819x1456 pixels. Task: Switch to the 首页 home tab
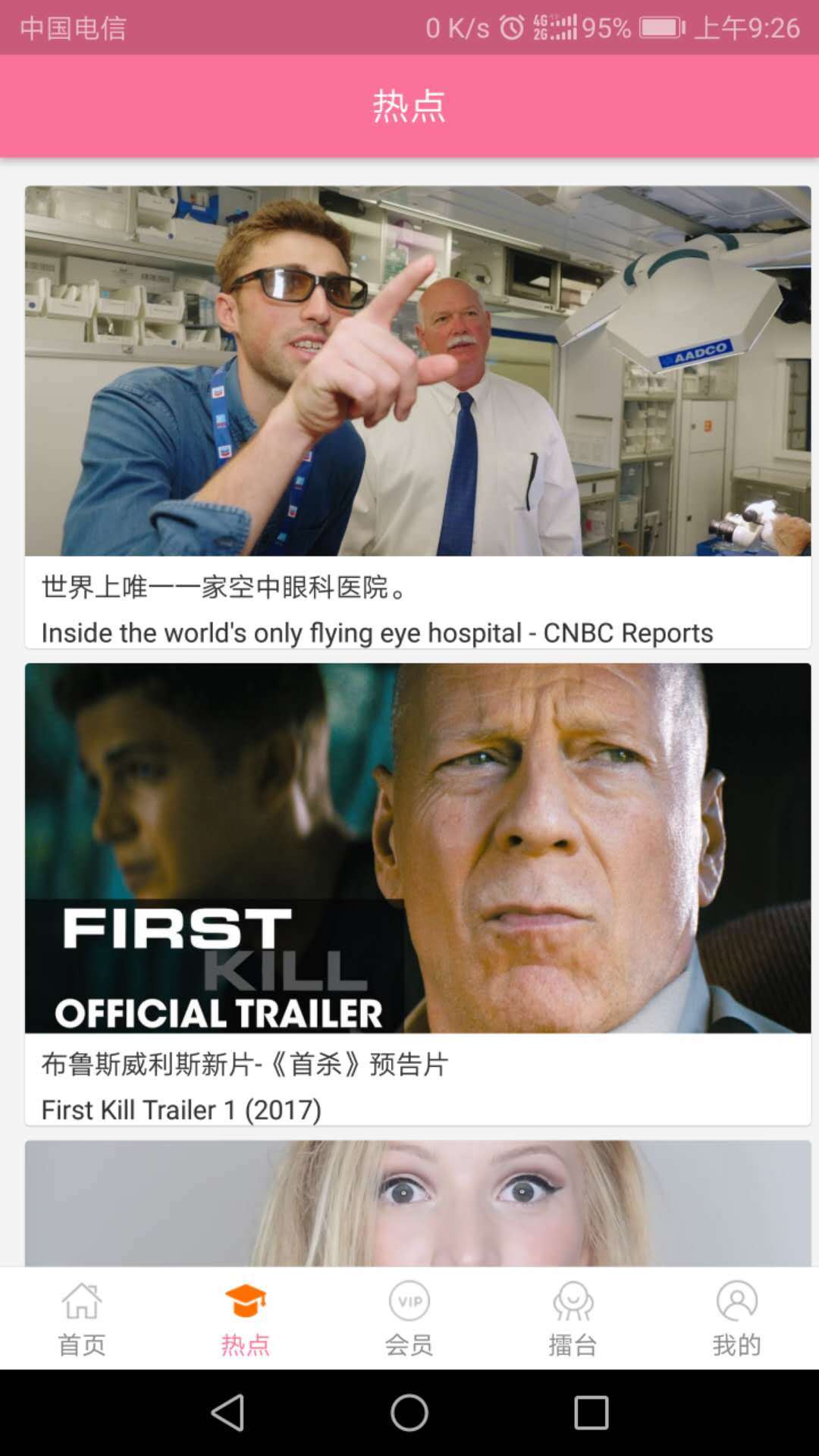pyautogui.click(x=82, y=1318)
